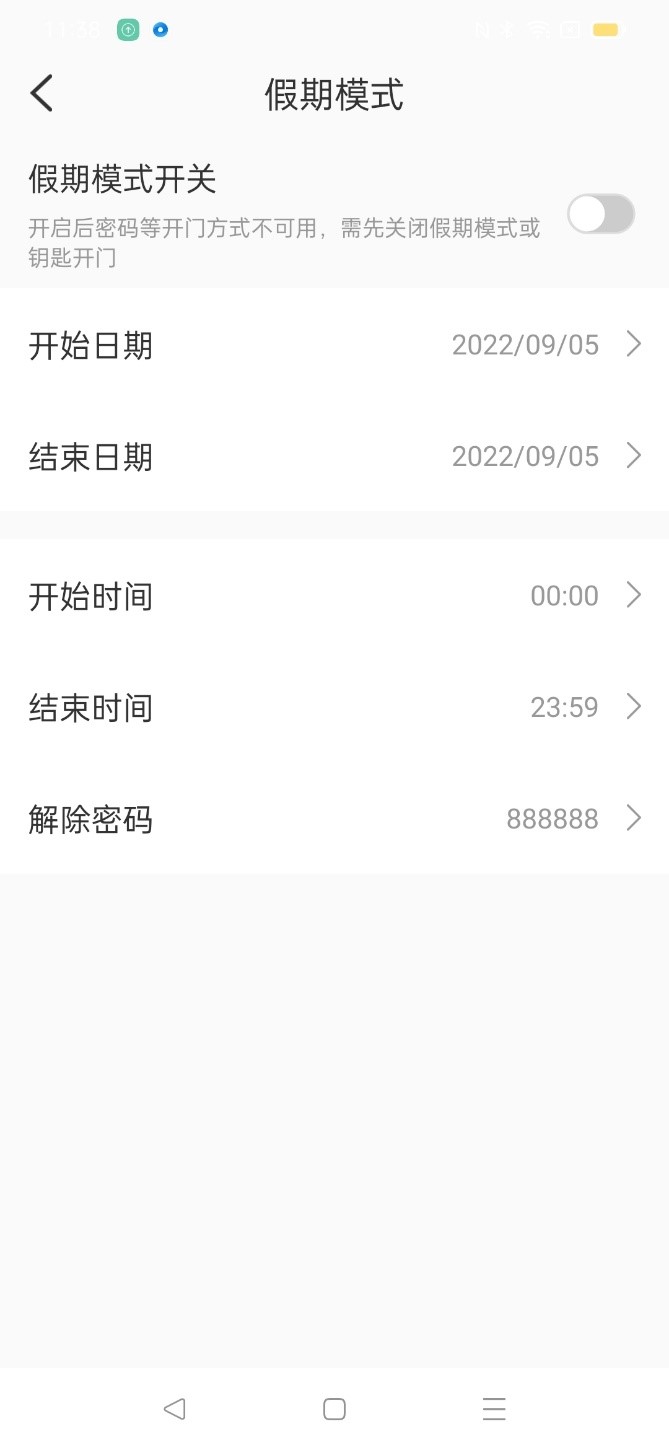Set the 开始时间 value
669x1450 pixels.
334,596
